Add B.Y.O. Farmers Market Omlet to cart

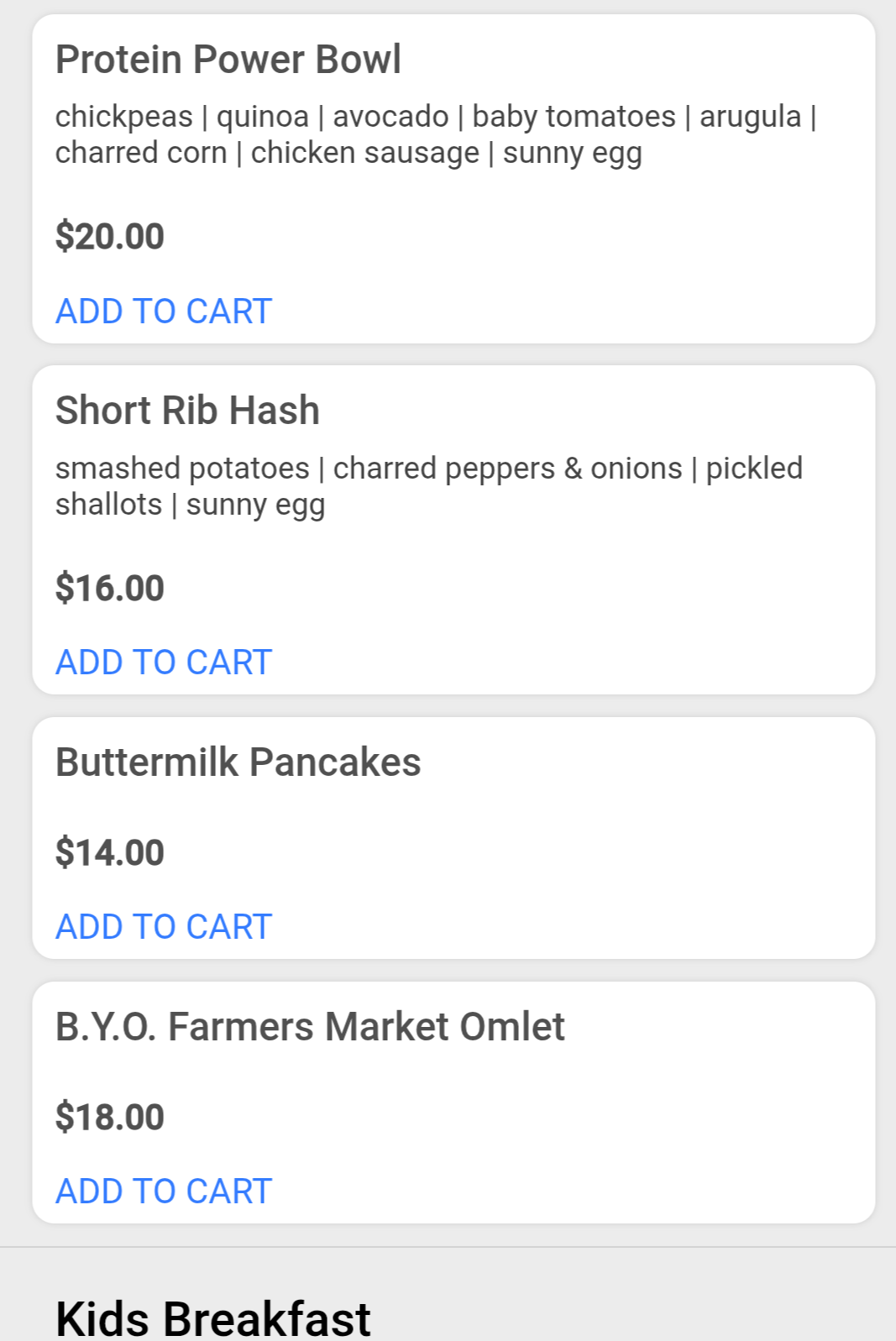click(164, 1192)
